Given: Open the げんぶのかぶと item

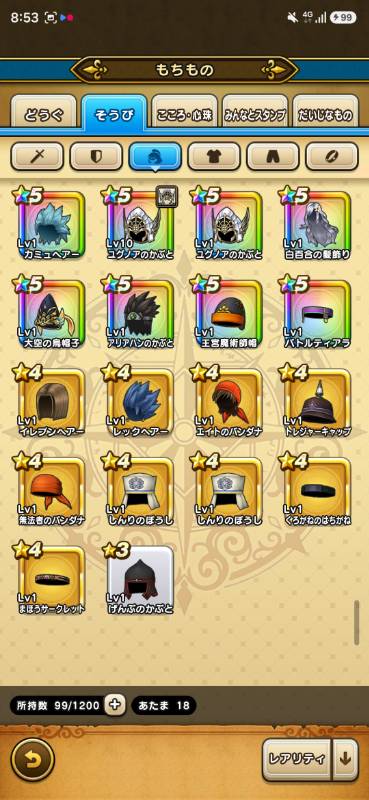Looking at the screenshot, I should (140, 580).
